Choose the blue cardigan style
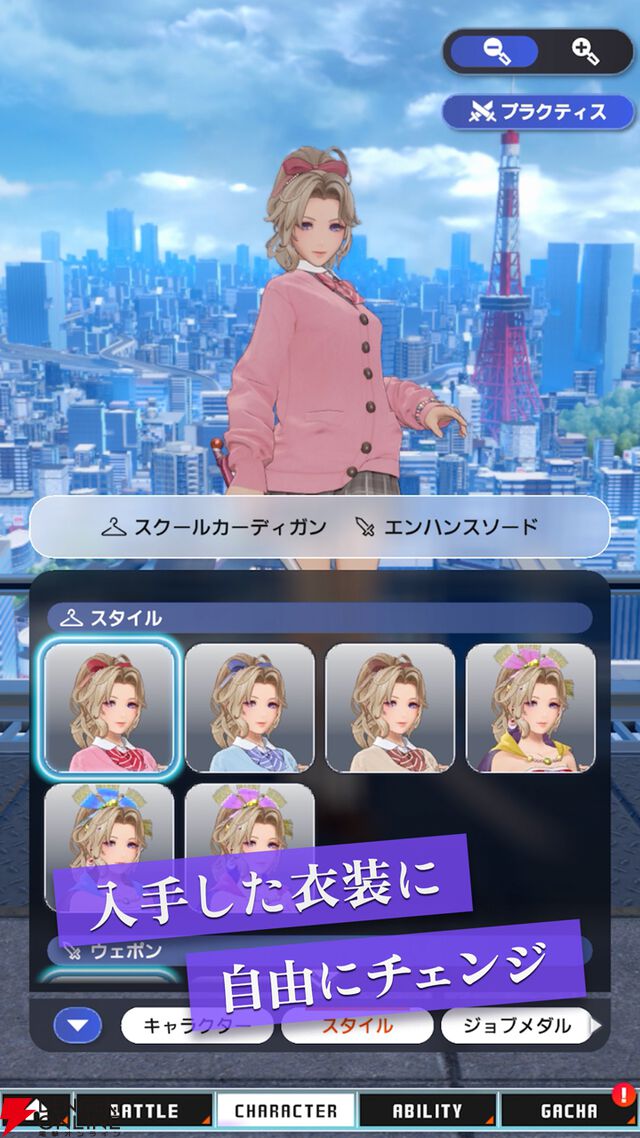Image resolution: width=640 pixels, height=1138 pixels. pos(250,707)
